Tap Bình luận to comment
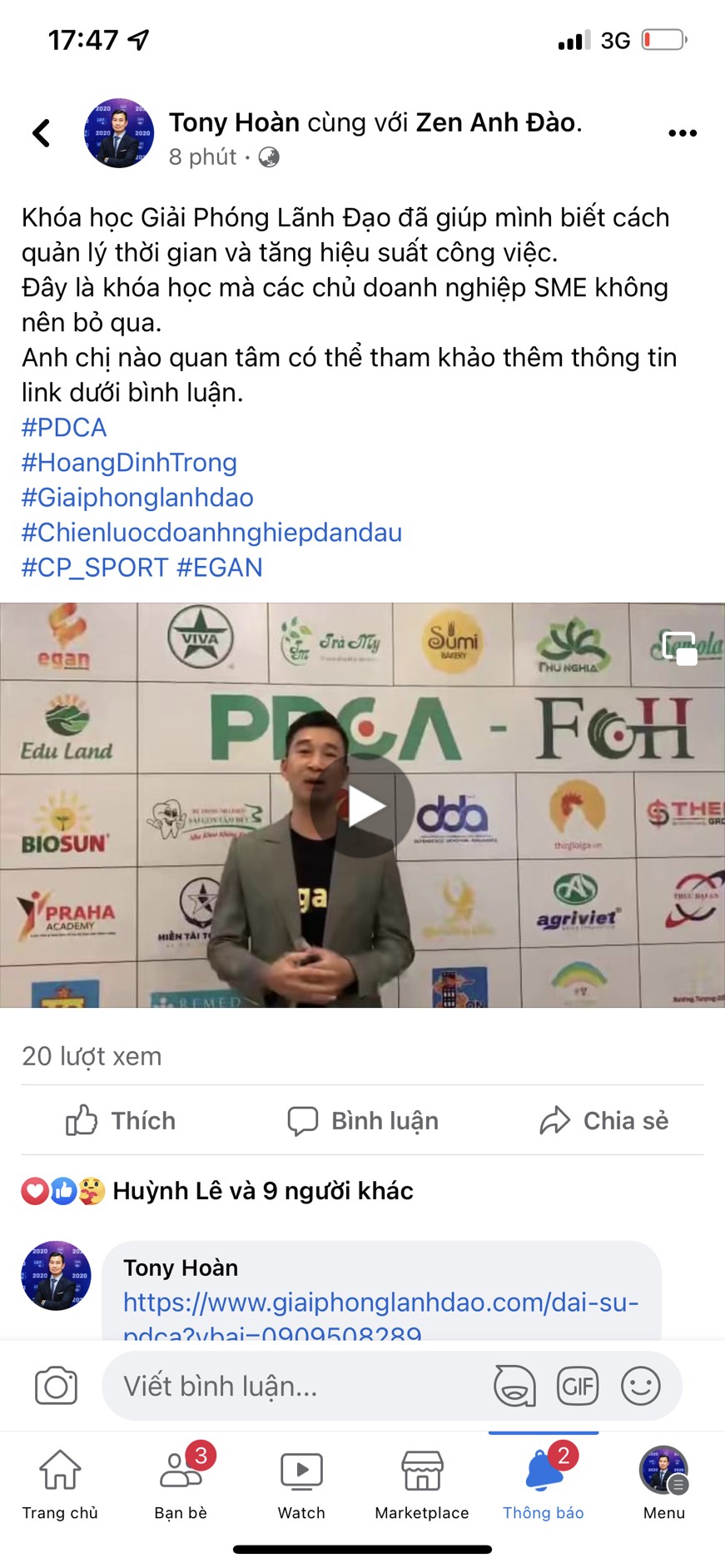 click(x=362, y=1121)
